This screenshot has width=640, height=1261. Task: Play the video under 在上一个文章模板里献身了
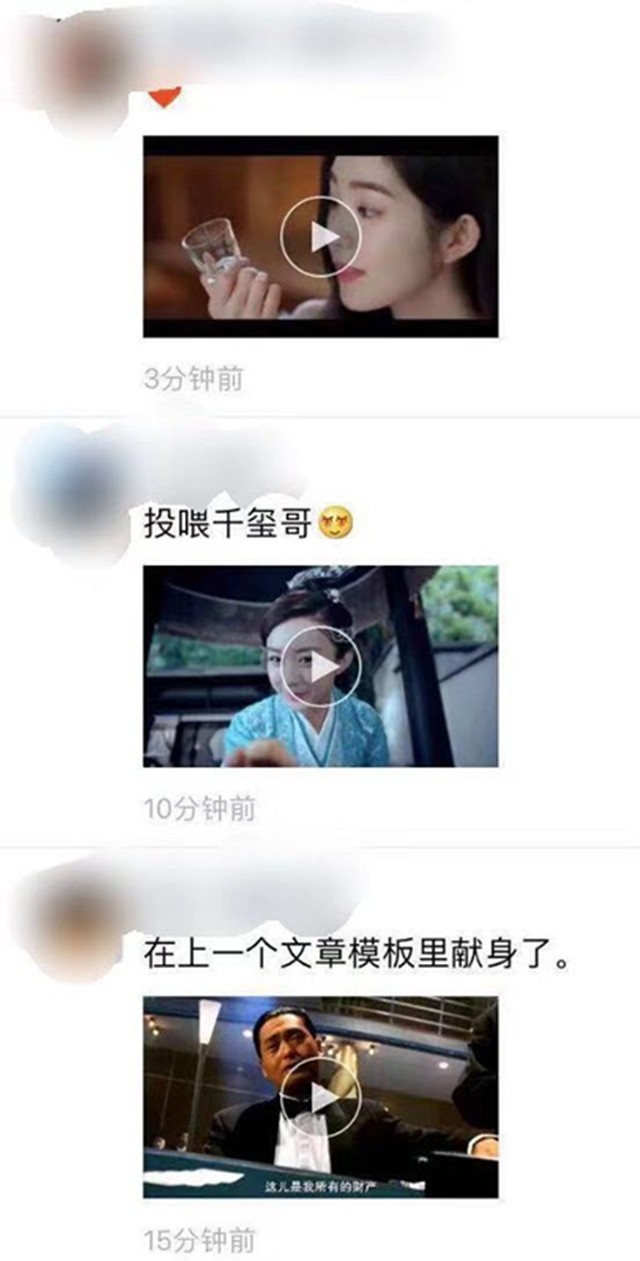pyautogui.click(x=320, y=1097)
